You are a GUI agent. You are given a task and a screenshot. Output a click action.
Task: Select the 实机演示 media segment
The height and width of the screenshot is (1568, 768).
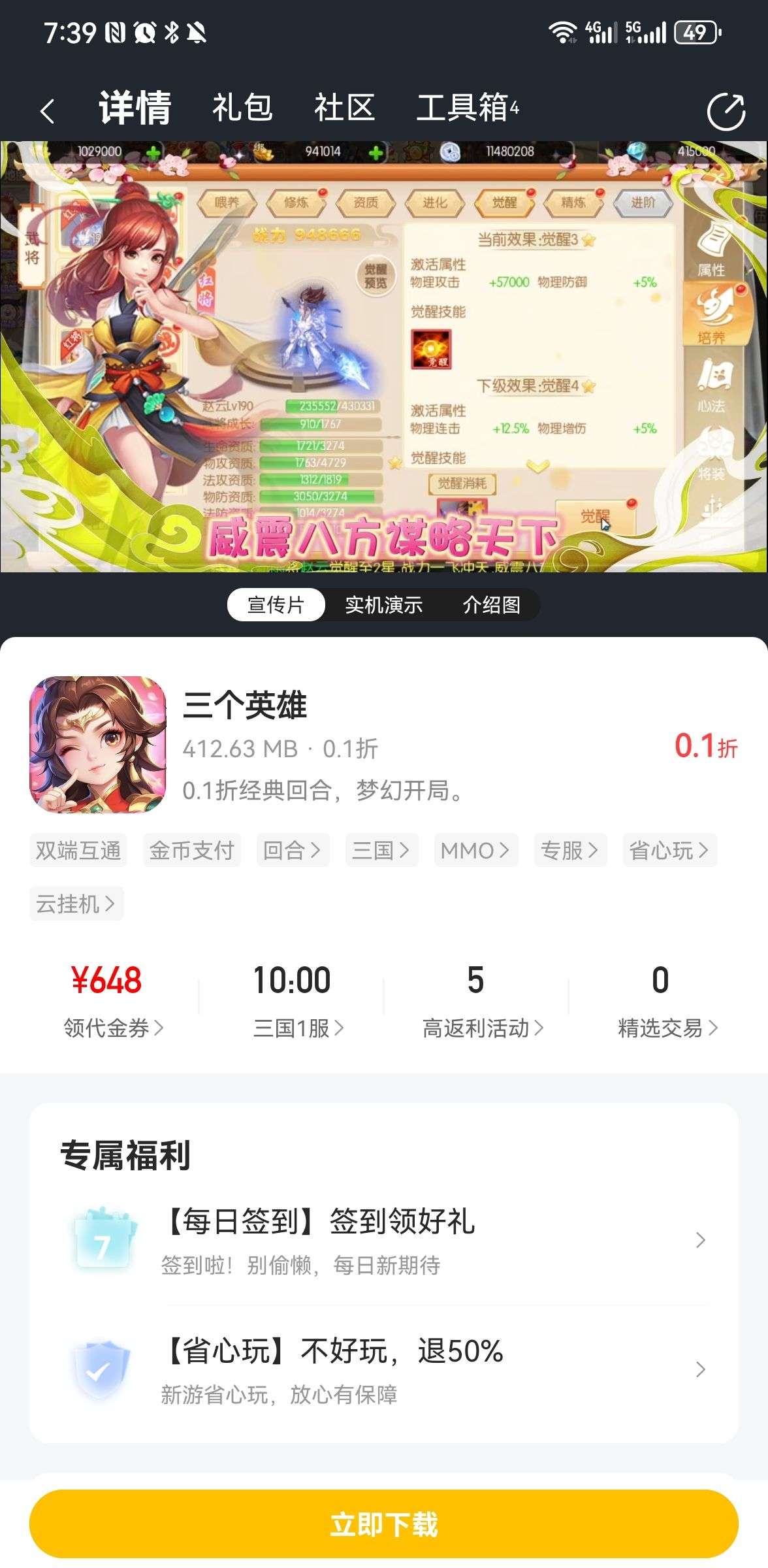tap(383, 605)
